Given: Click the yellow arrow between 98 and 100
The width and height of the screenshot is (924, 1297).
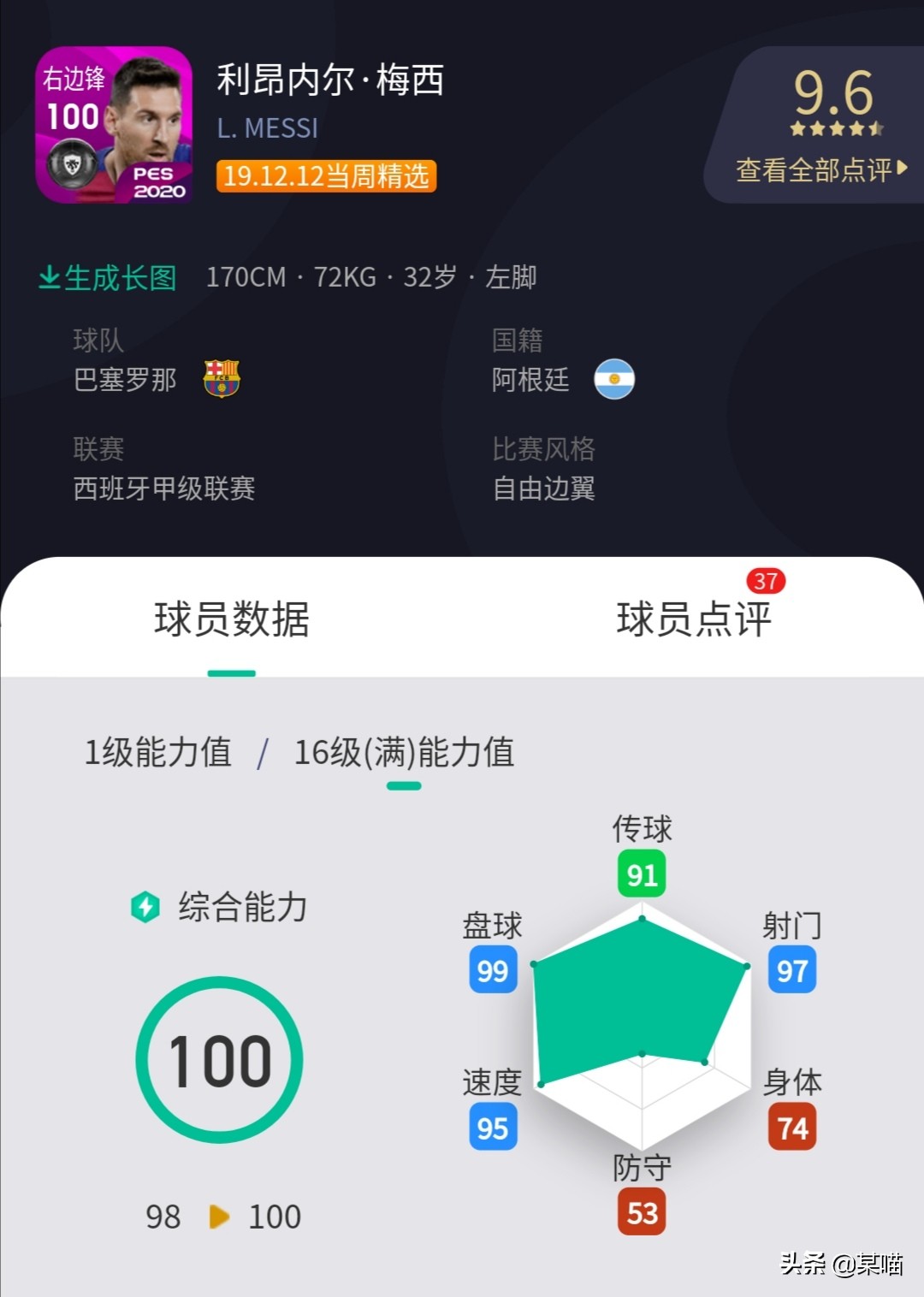Looking at the screenshot, I should (221, 1215).
